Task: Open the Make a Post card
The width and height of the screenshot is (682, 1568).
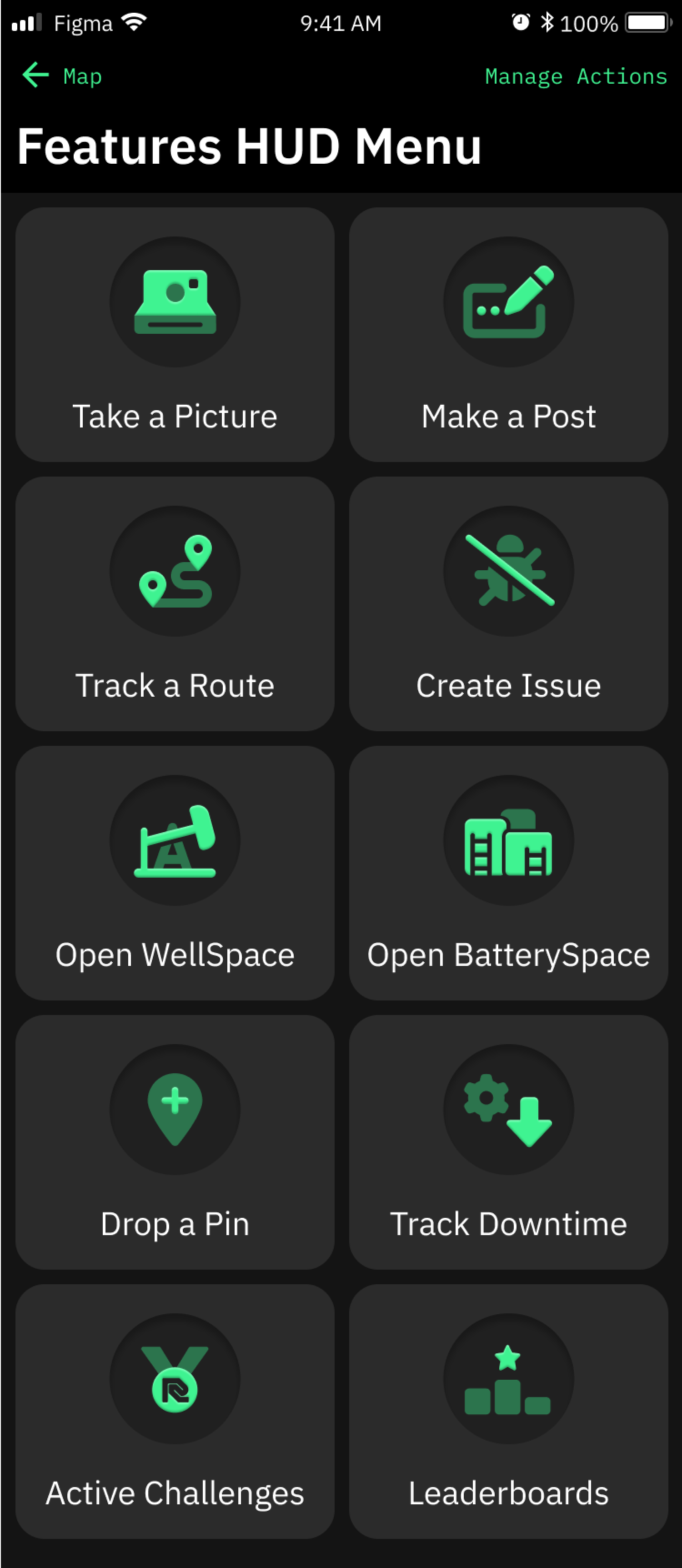Action: [508, 335]
